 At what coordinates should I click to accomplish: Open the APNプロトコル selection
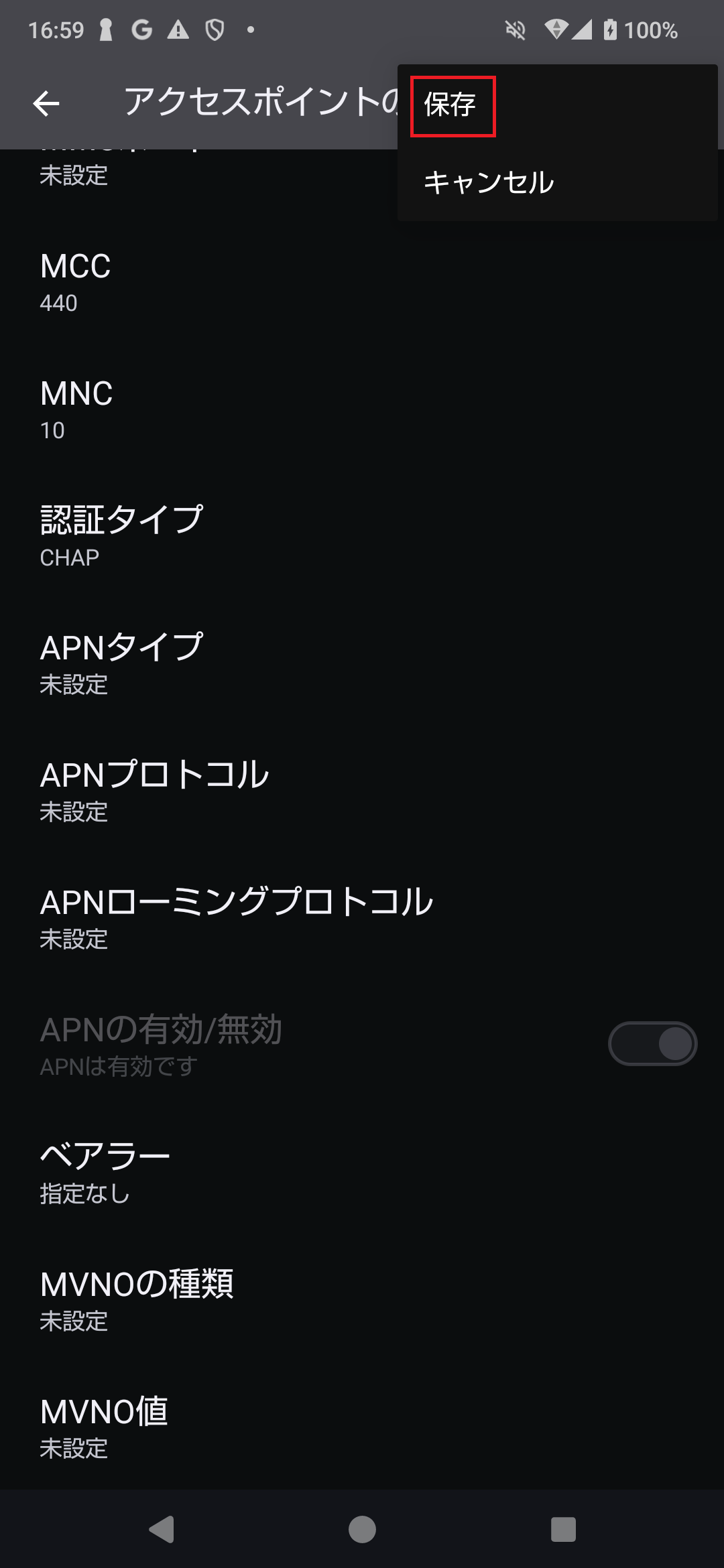[268, 793]
